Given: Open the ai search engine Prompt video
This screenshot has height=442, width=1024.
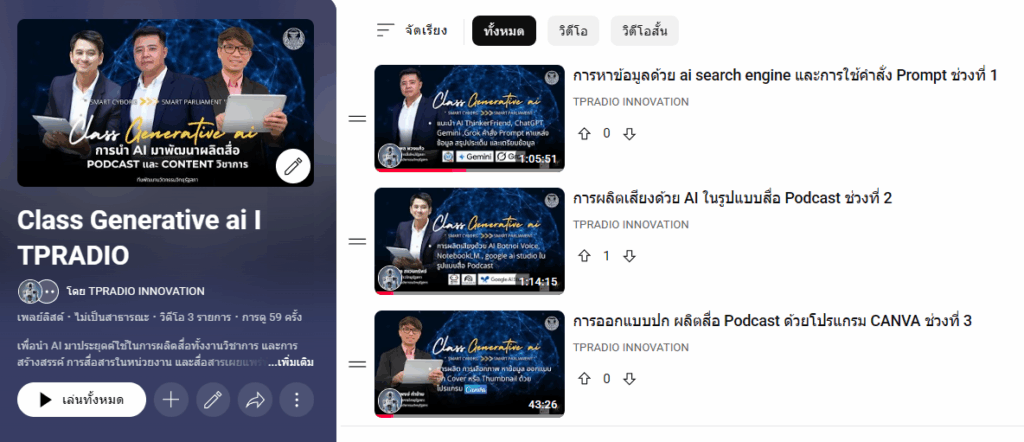Looking at the screenshot, I should (x=785, y=76).
